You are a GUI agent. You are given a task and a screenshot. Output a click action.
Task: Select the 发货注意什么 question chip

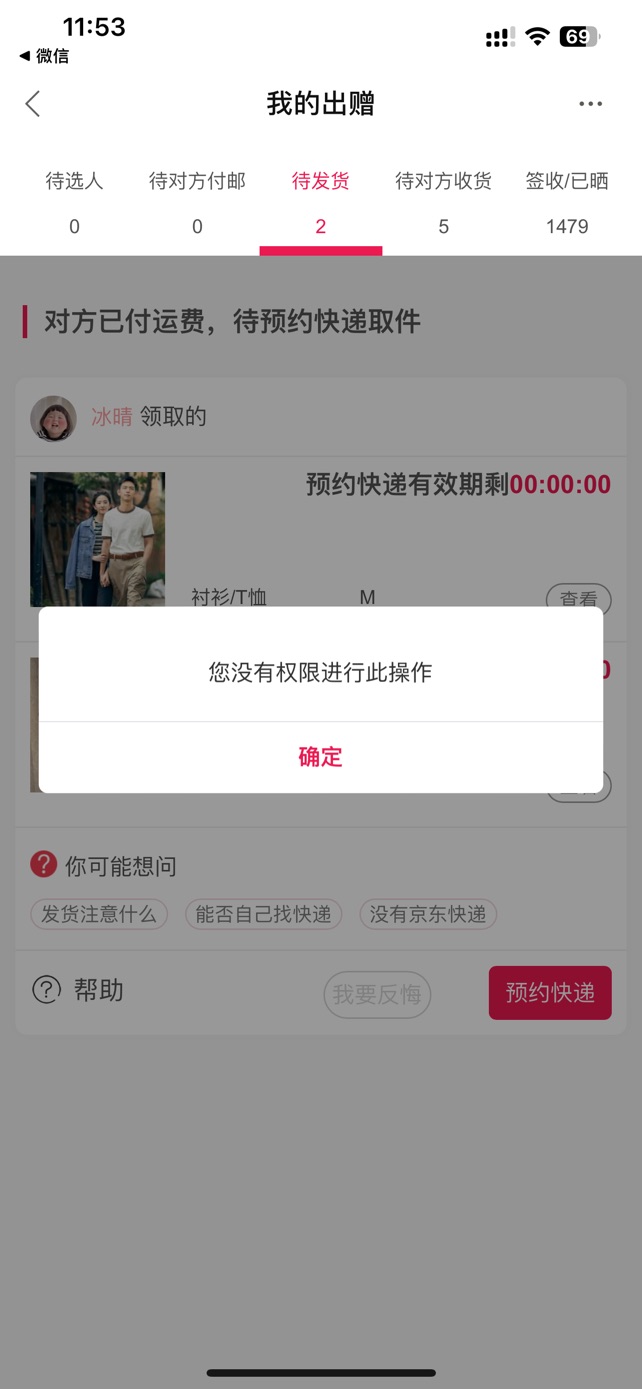pyautogui.click(x=99, y=914)
